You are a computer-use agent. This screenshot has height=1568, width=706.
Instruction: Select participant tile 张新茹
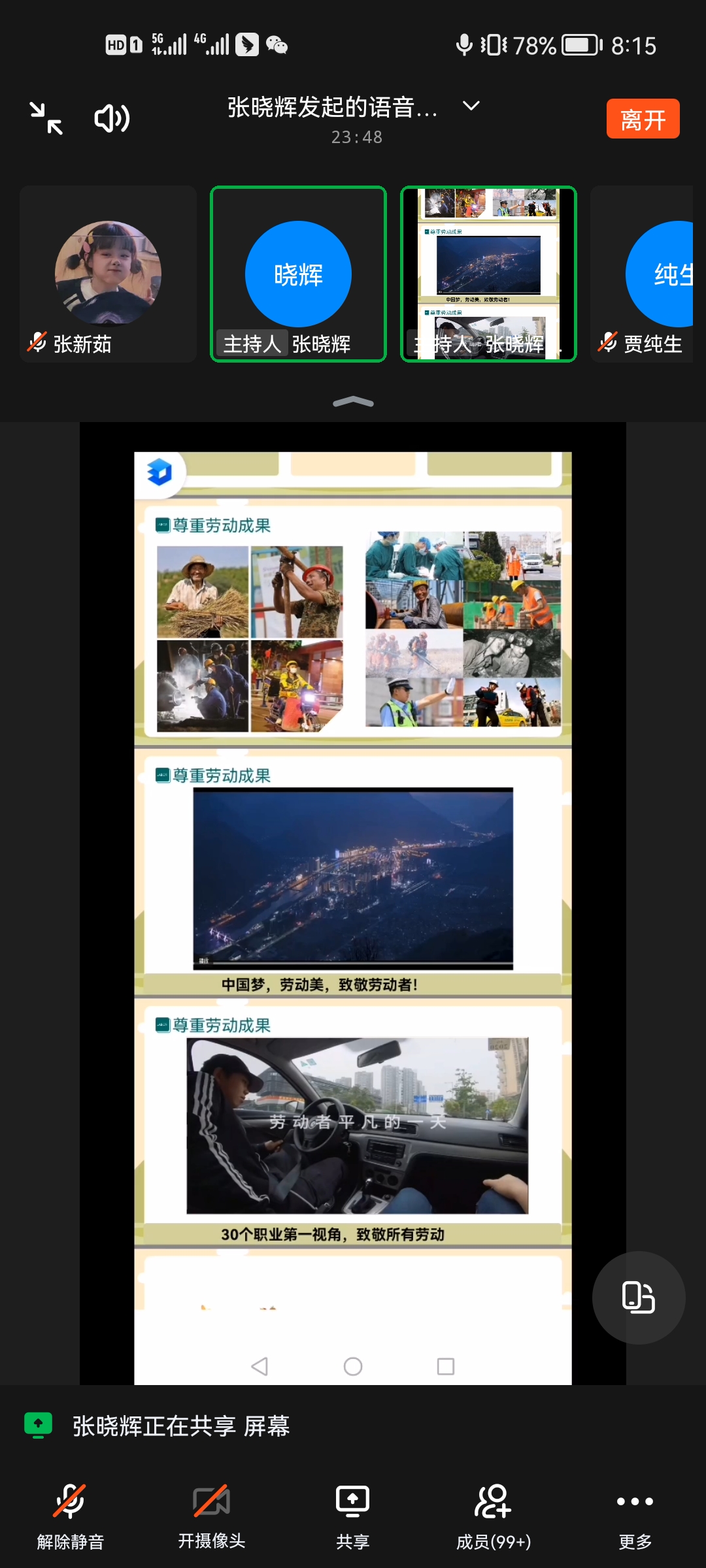[108, 274]
